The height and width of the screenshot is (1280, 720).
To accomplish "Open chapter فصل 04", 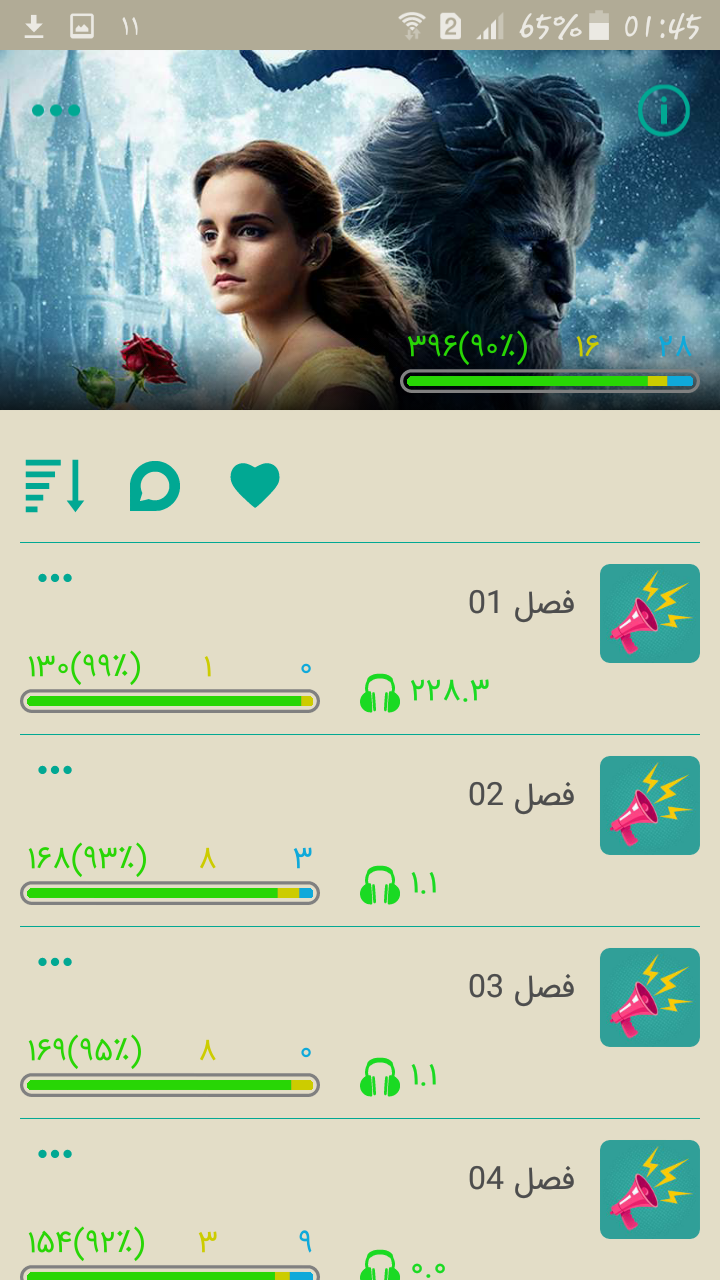I will click(x=360, y=1200).
